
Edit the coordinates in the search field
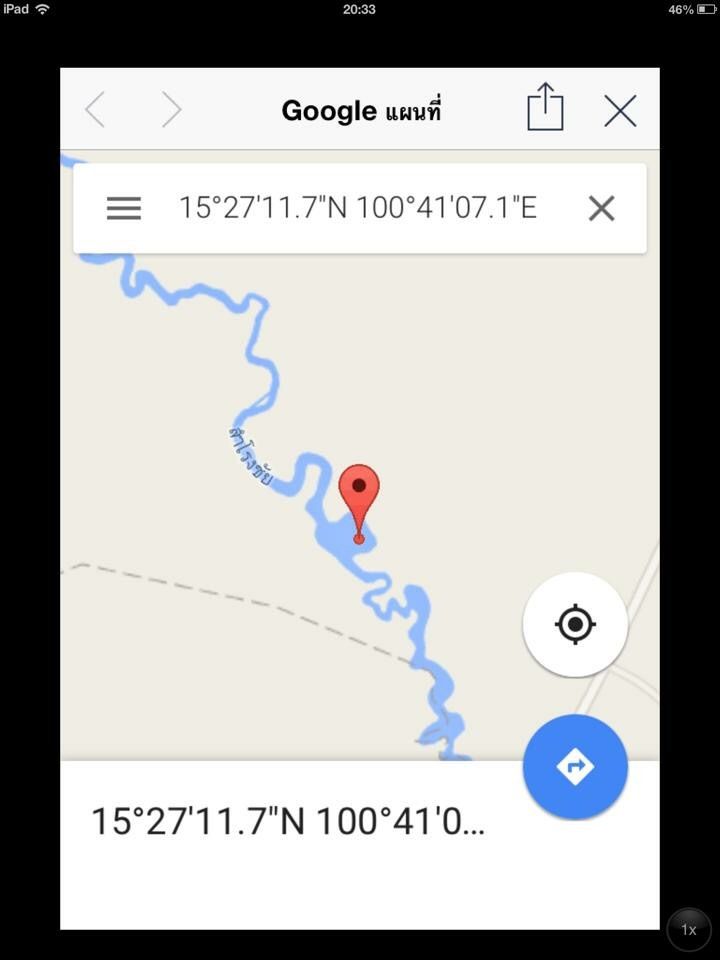pos(358,208)
